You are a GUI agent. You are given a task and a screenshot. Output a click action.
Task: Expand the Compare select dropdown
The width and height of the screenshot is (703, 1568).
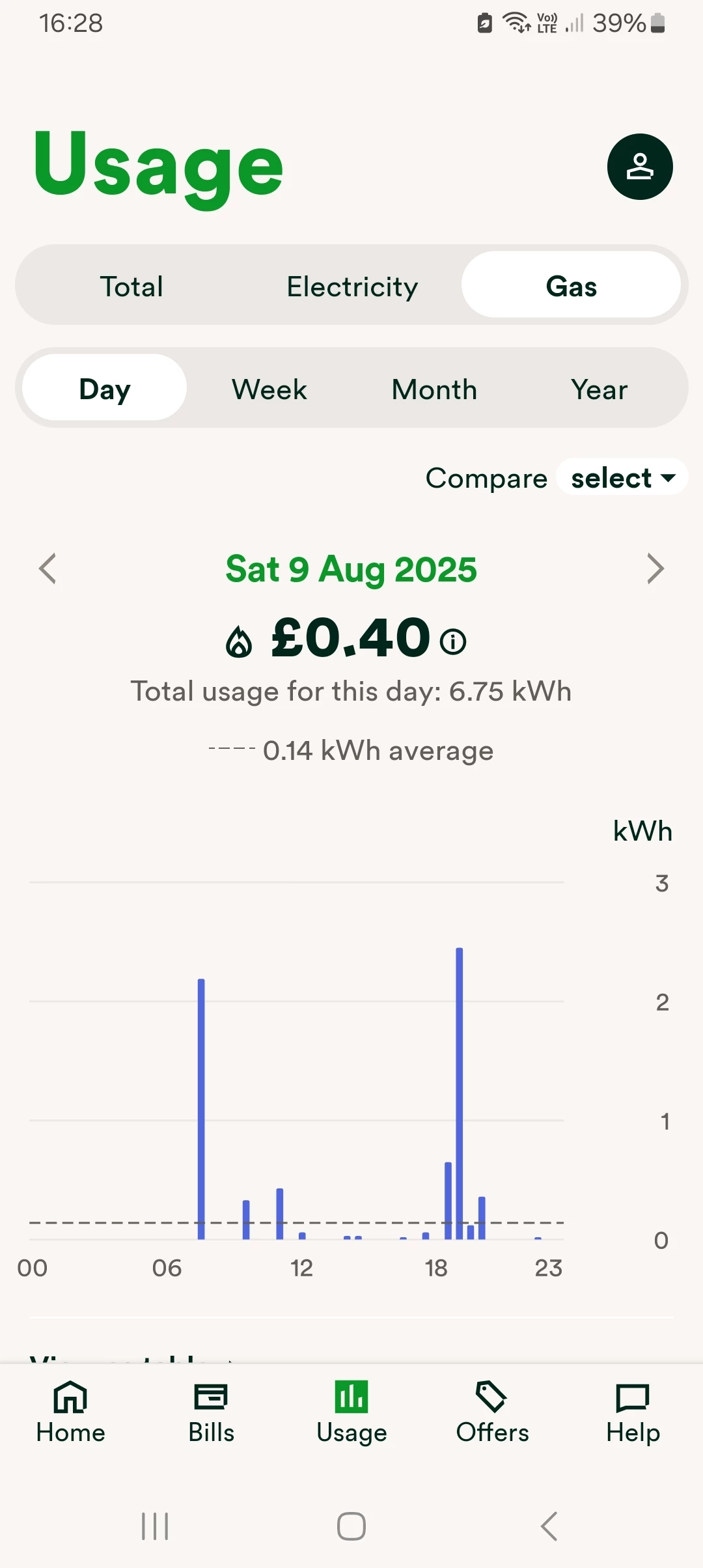point(622,478)
